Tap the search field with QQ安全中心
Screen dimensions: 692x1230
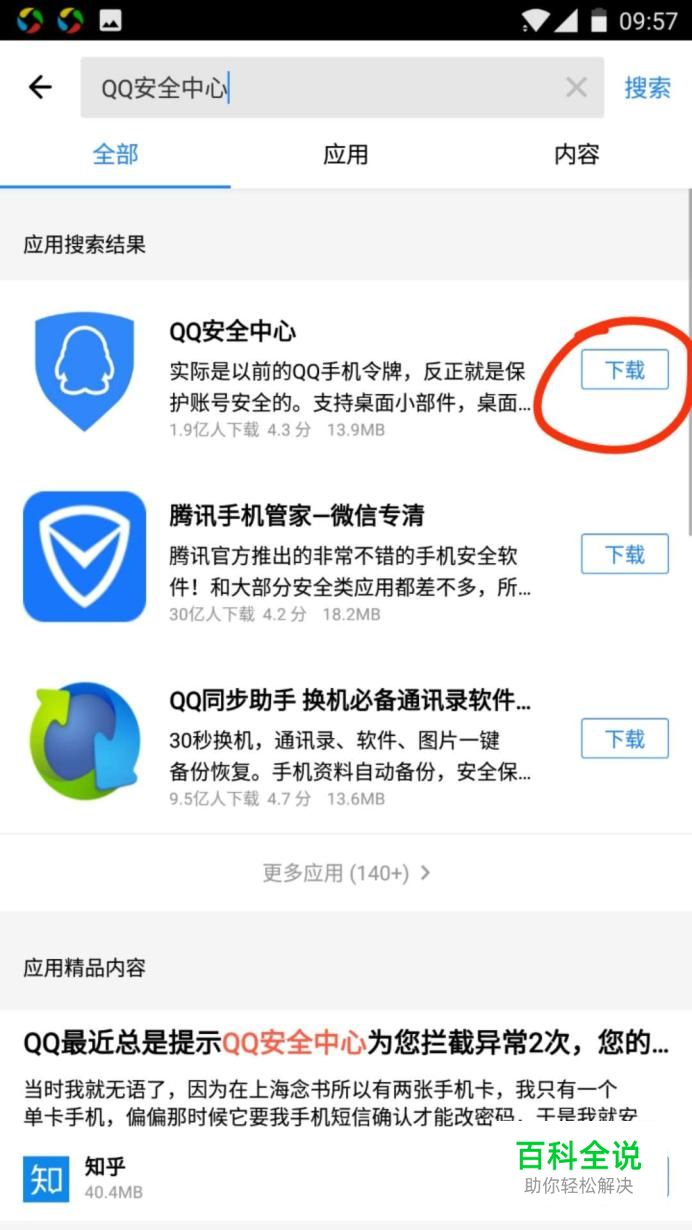[320, 88]
